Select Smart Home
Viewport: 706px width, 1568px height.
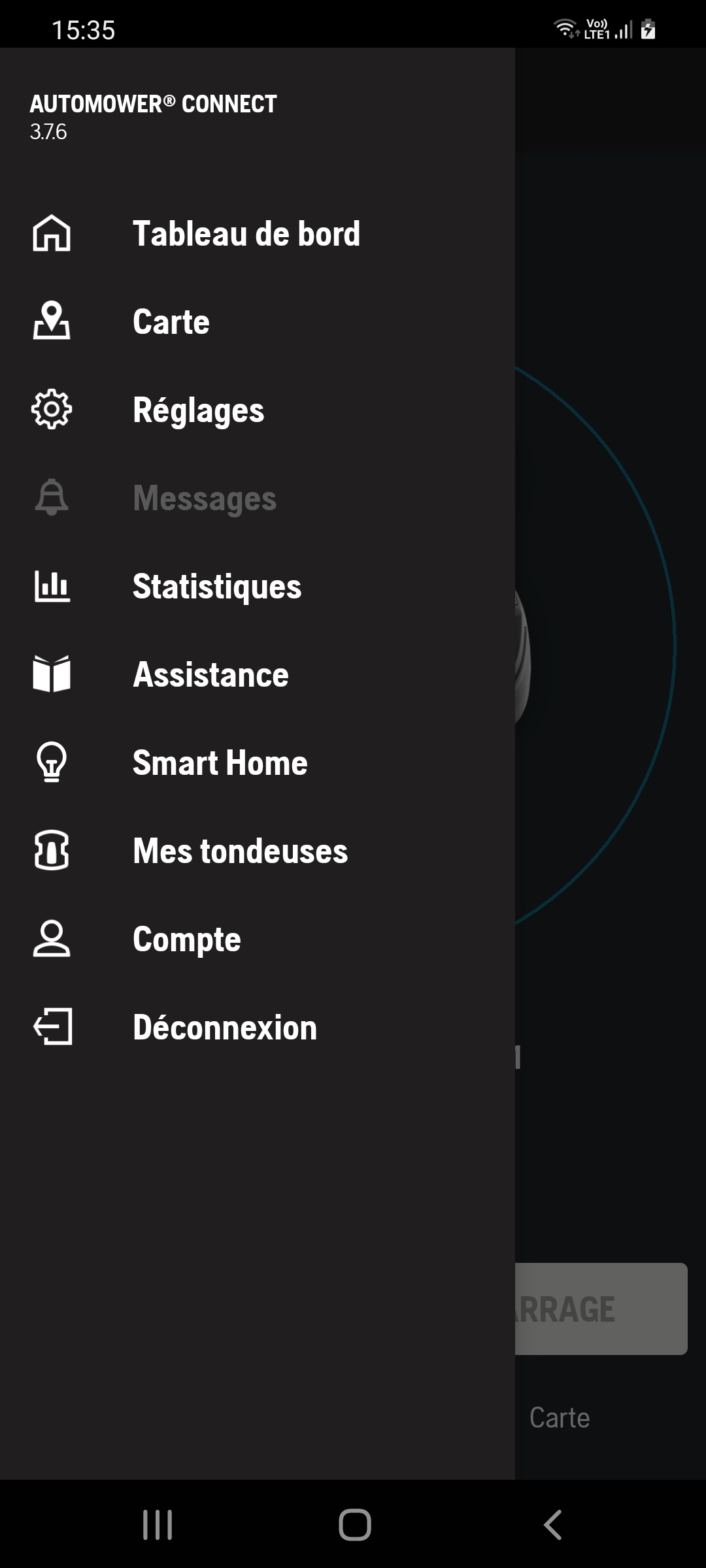[258, 763]
